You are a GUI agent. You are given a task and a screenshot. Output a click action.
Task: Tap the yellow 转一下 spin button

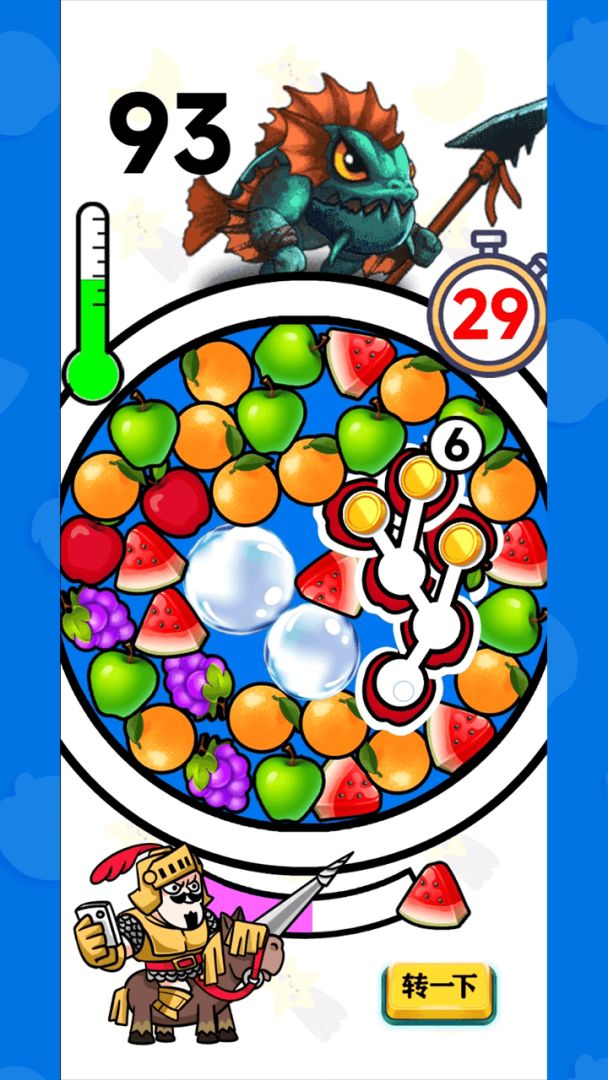439,989
